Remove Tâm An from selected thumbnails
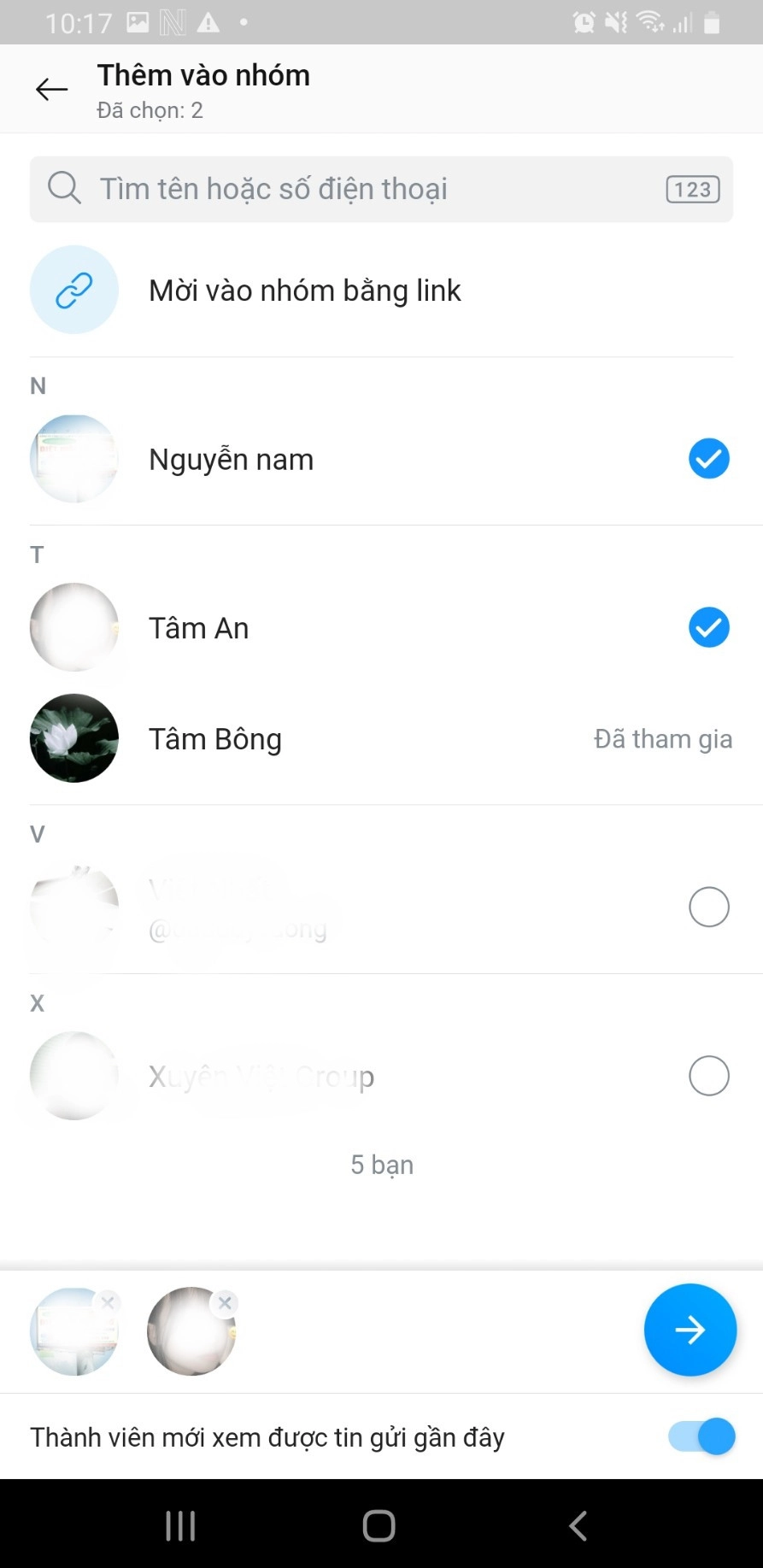The height and width of the screenshot is (1568, 763). click(x=225, y=1302)
